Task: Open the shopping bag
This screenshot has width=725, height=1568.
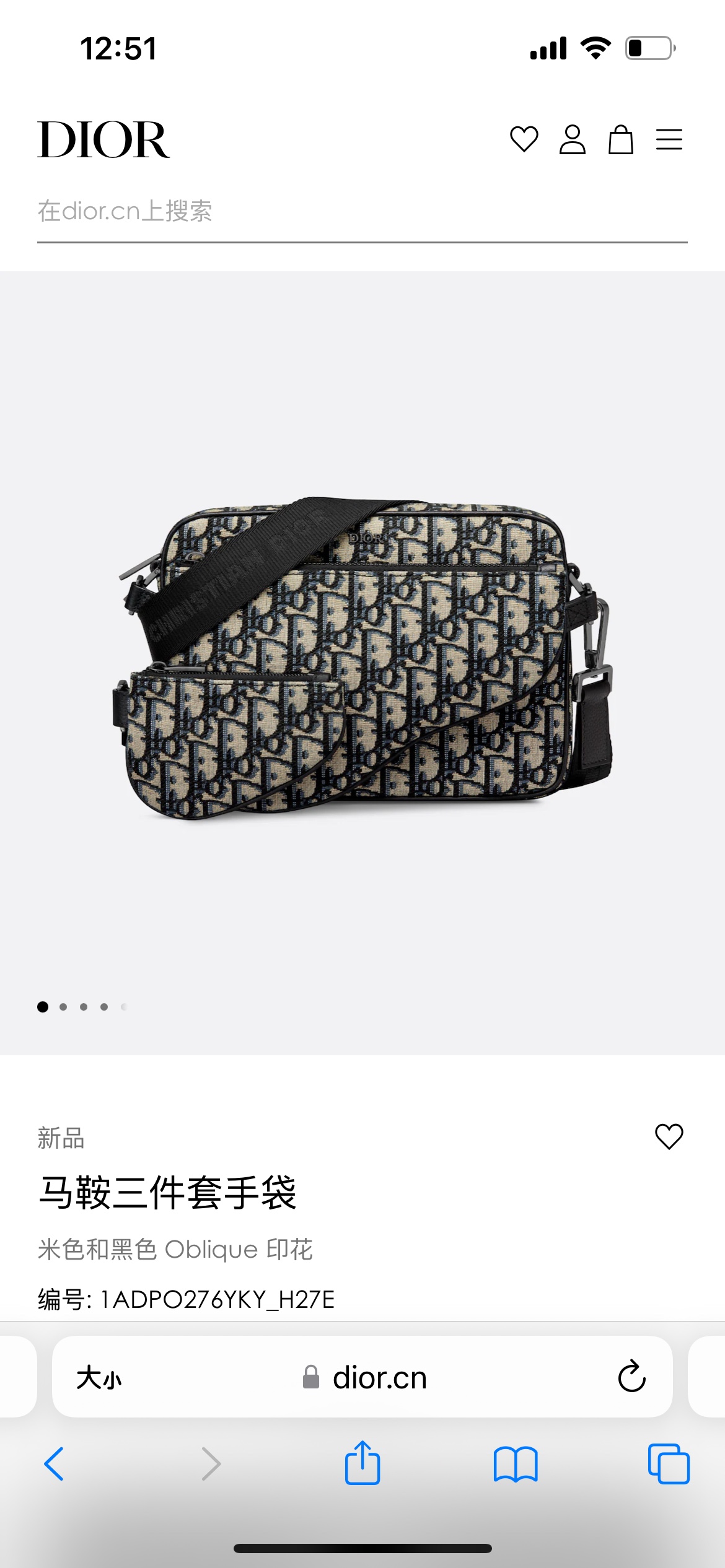Action: pyautogui.click(x=620, y=139)
